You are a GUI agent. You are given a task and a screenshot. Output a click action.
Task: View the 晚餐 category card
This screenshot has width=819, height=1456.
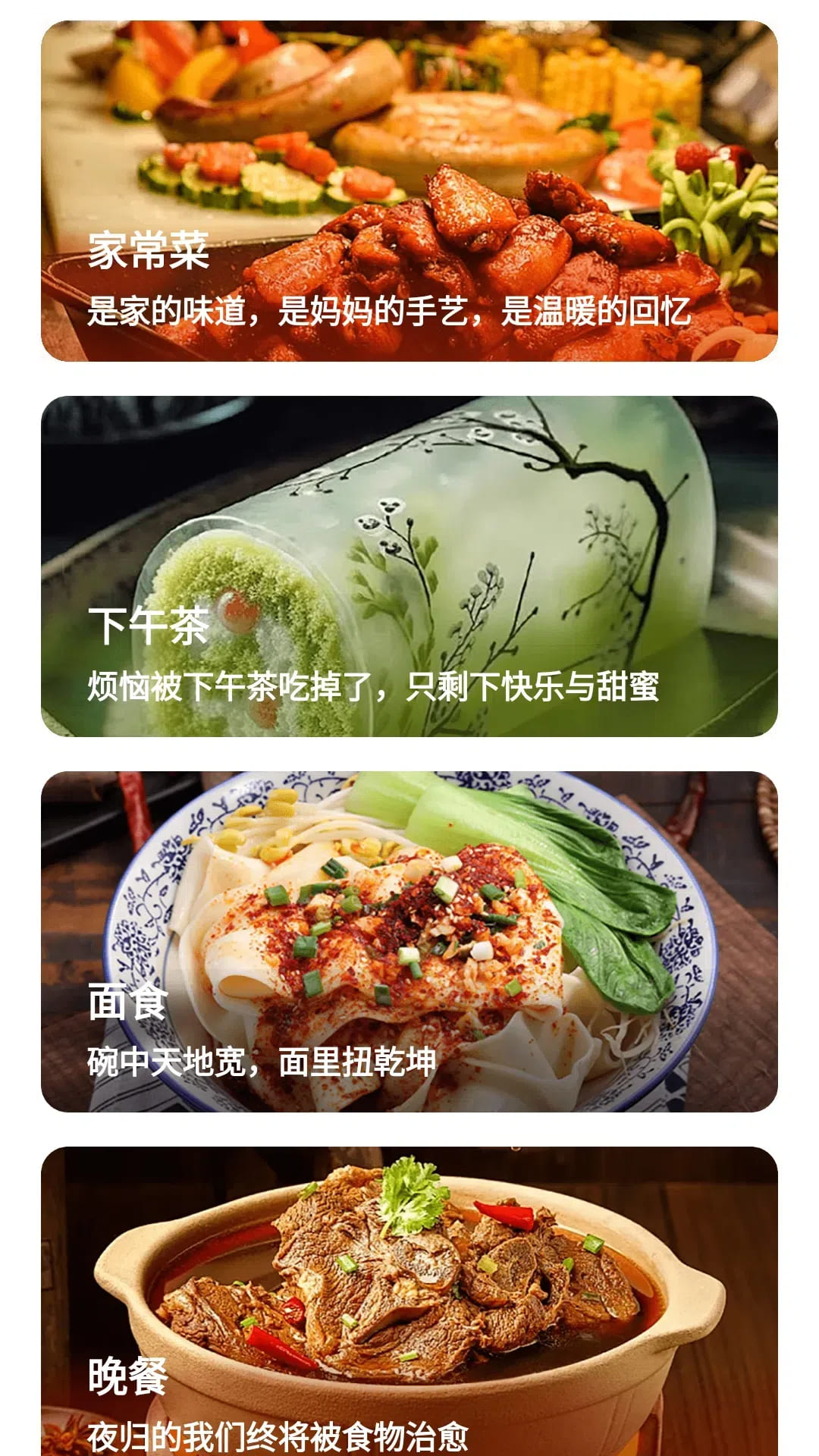pyautogui.click(x=409, y=1301)
